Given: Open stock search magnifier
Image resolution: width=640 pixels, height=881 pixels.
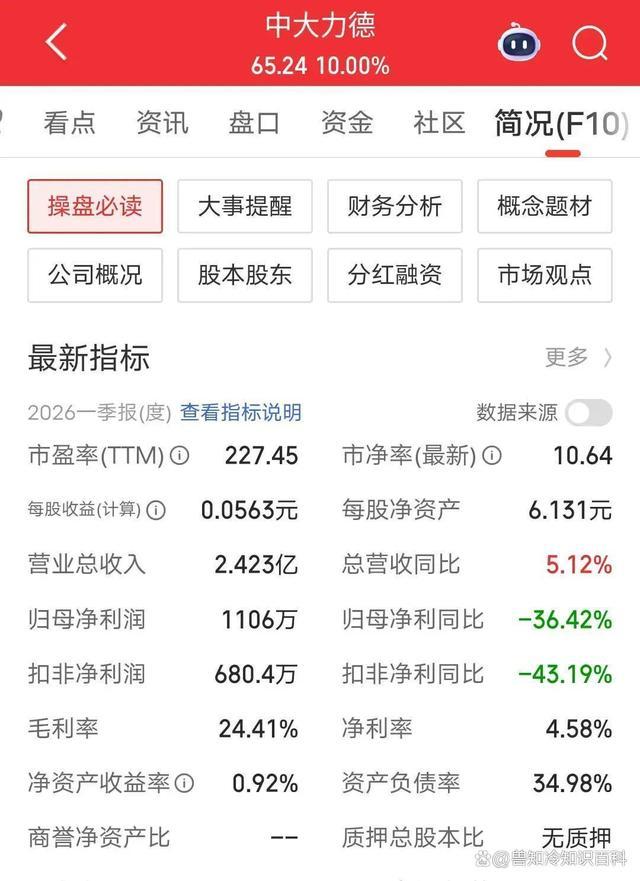Looking at the screenshot, I should 589,43.
